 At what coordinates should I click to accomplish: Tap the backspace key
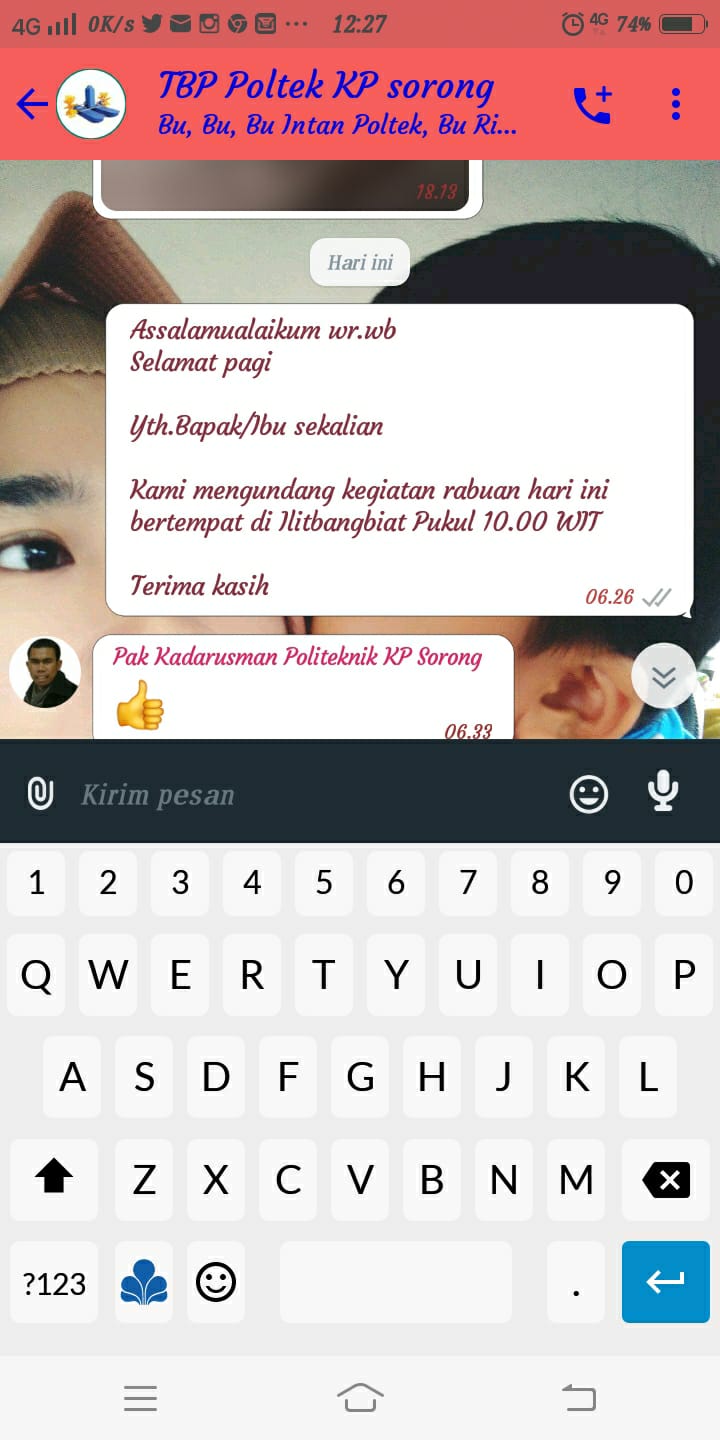coord(665,1180)
